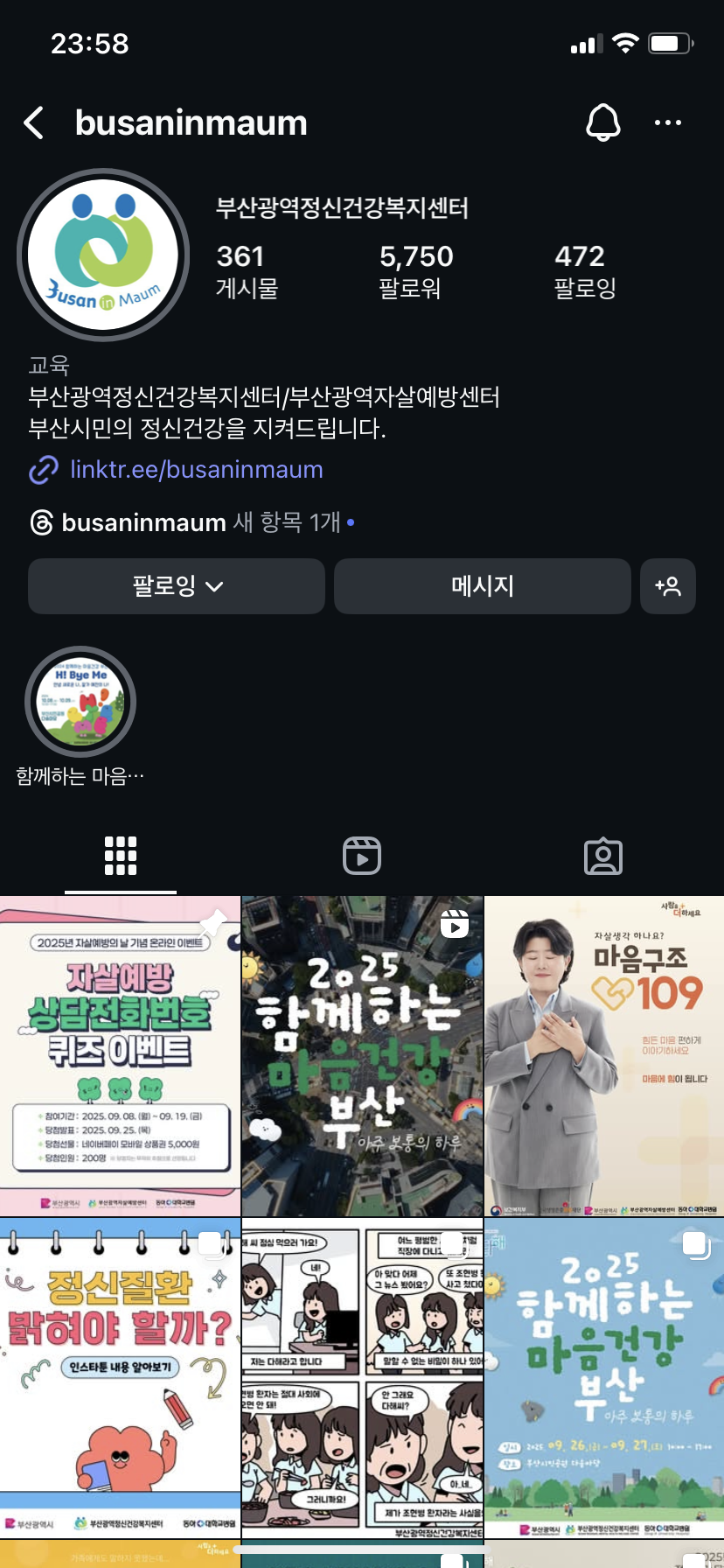Expand the 팔로잉 dropdown button
724x1568 pixels.
(177, 586)
